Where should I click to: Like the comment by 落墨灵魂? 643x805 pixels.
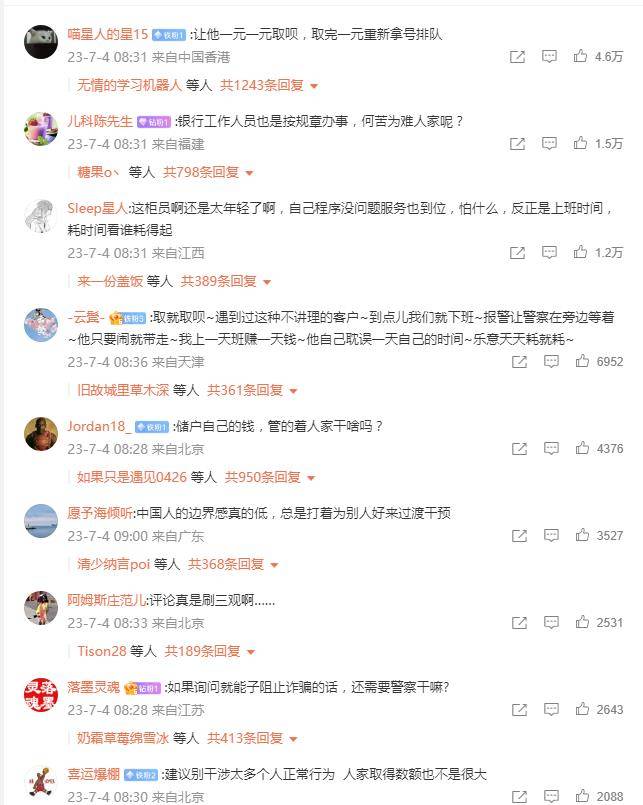[581, 709]
